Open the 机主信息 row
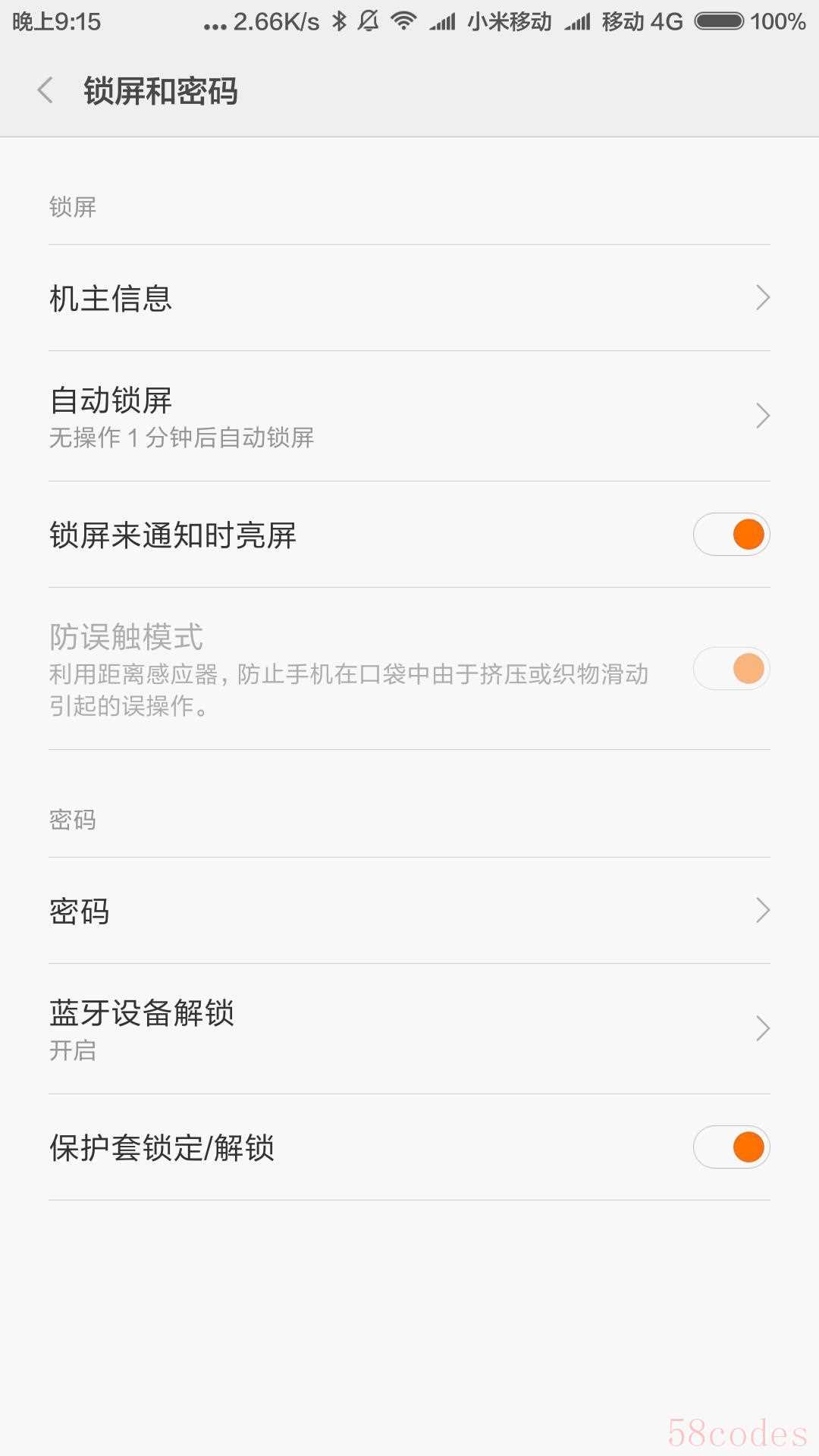The image size is (819, 1456). 409,298
